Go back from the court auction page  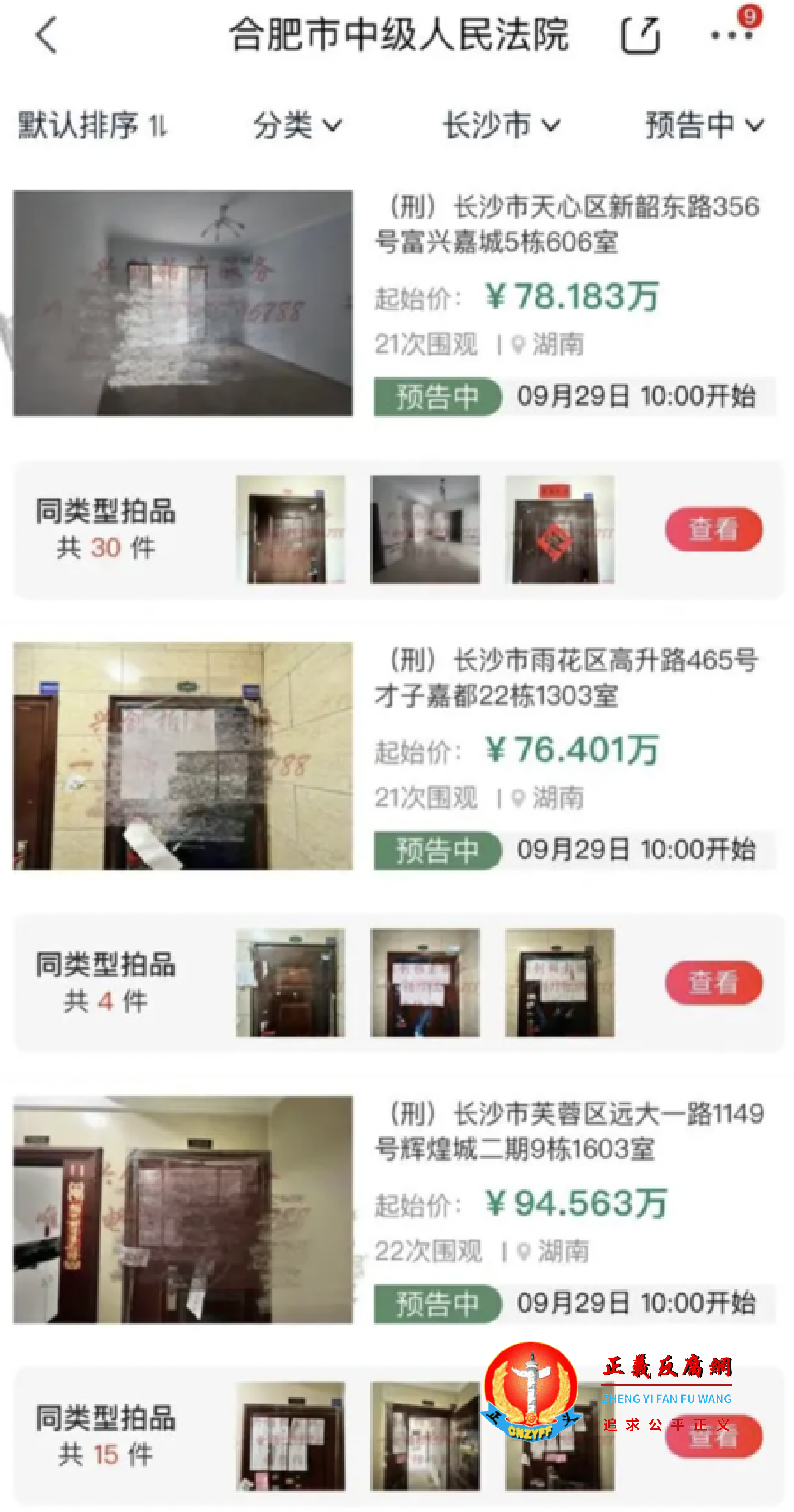pyautogui.click(x=46, y=35)
